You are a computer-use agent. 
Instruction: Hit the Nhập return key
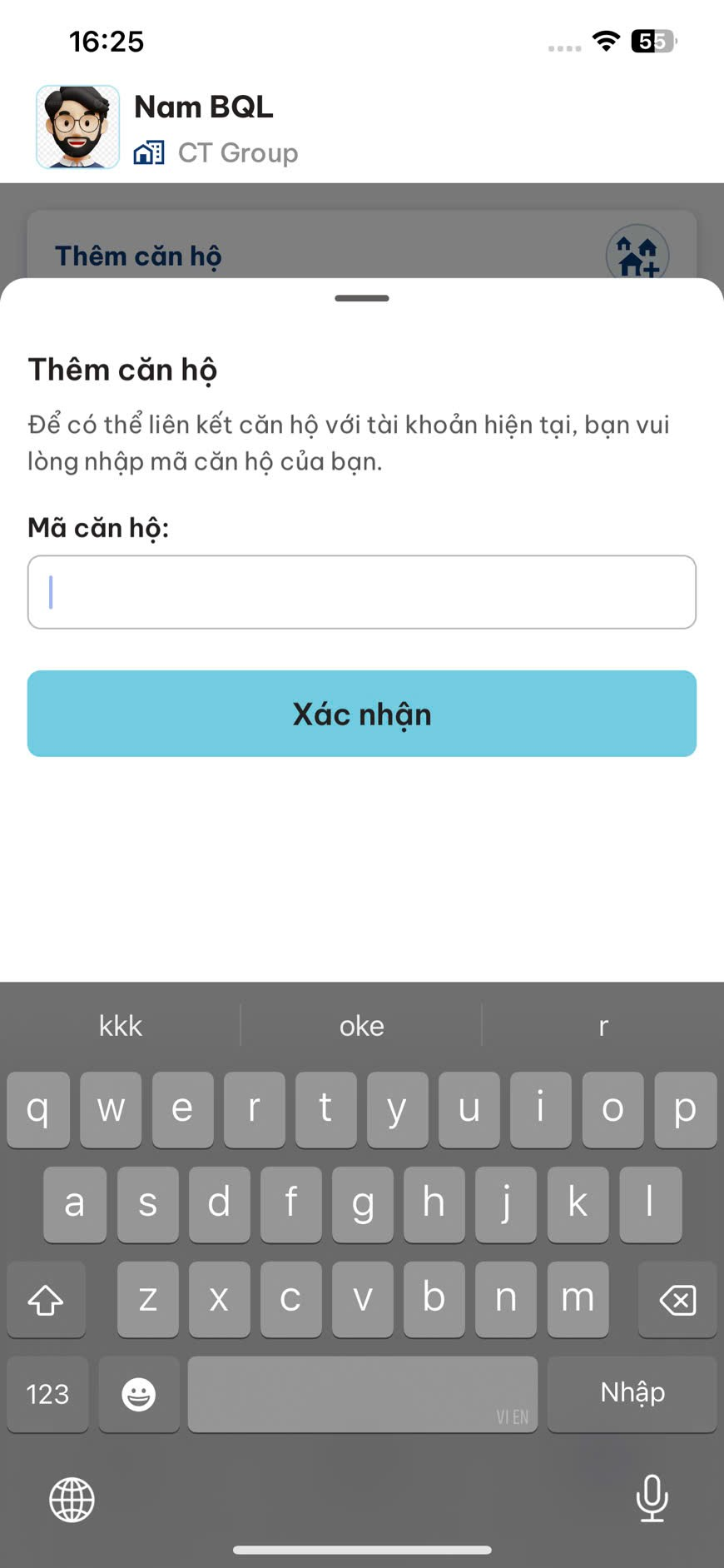(x=632, y=1393)
